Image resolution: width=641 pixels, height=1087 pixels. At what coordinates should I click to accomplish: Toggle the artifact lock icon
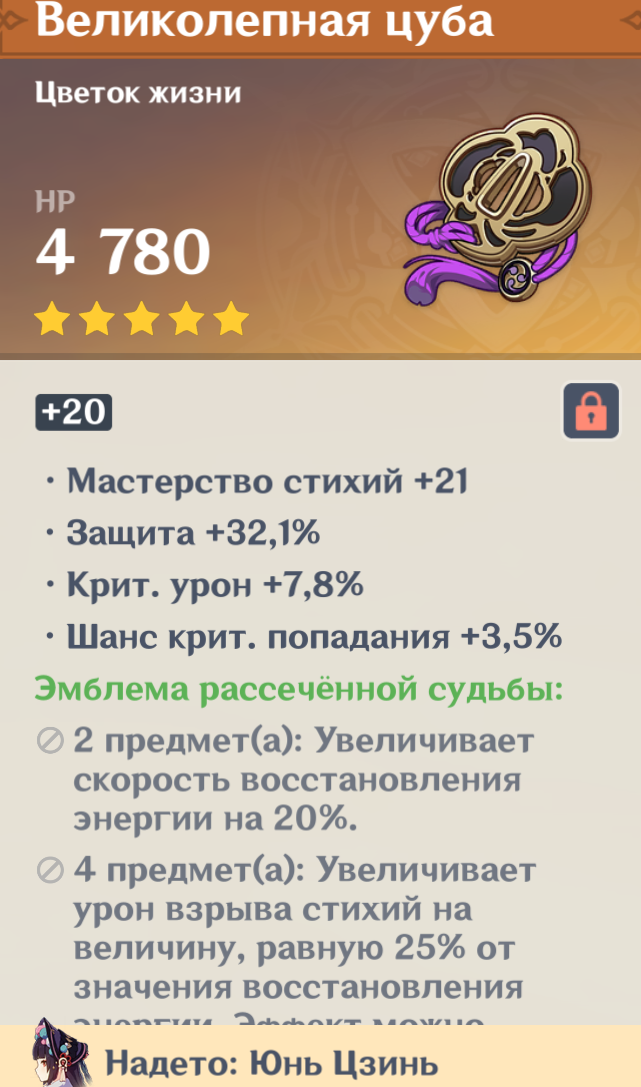tap(590, 411)
